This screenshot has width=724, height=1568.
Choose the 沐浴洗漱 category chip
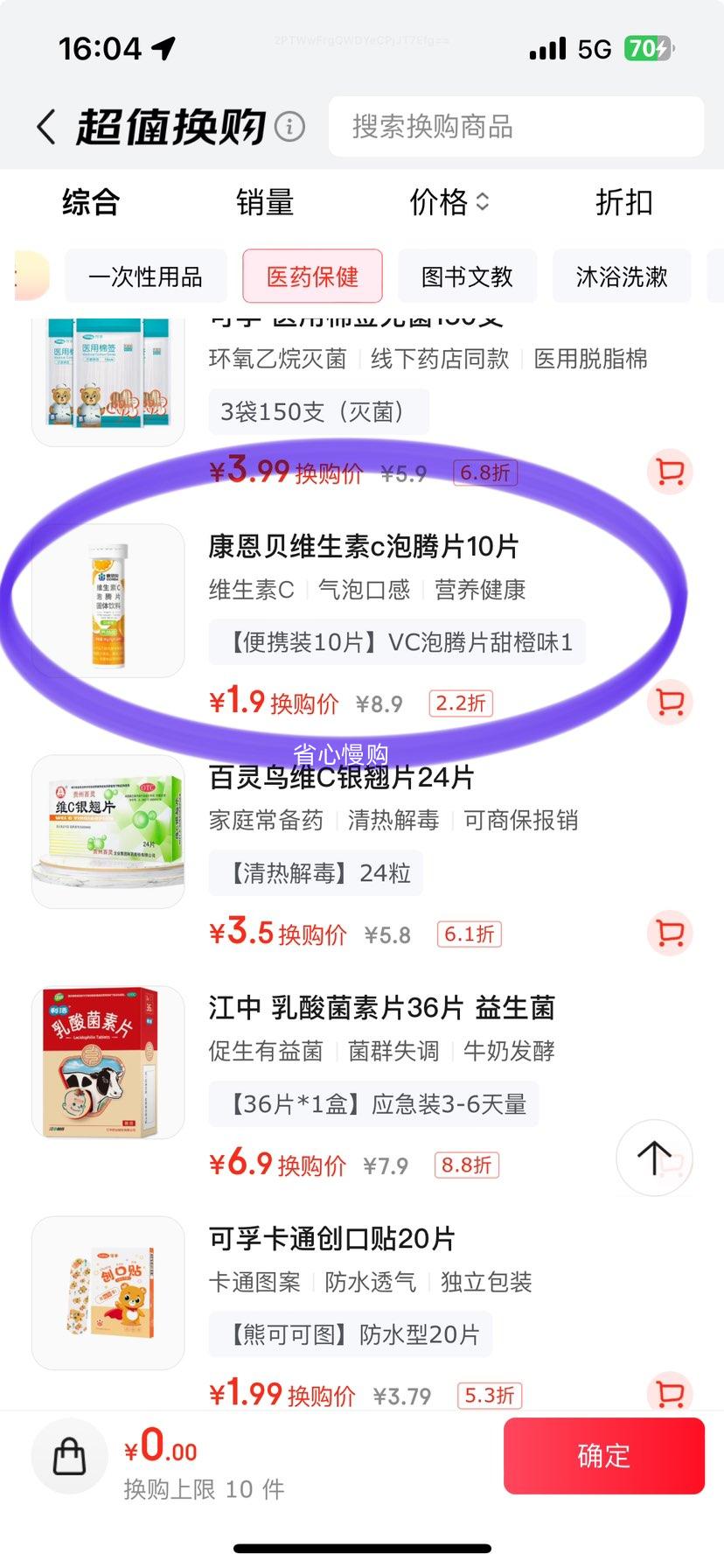click(622, 276)
